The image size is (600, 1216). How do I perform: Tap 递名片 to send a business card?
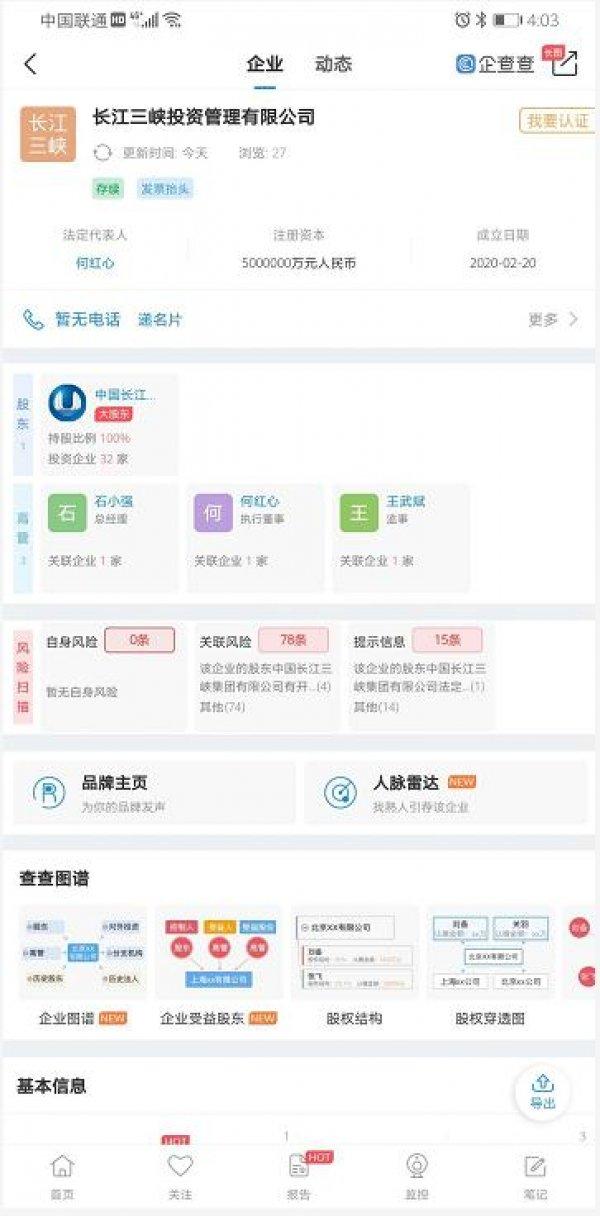click(160, 320)
